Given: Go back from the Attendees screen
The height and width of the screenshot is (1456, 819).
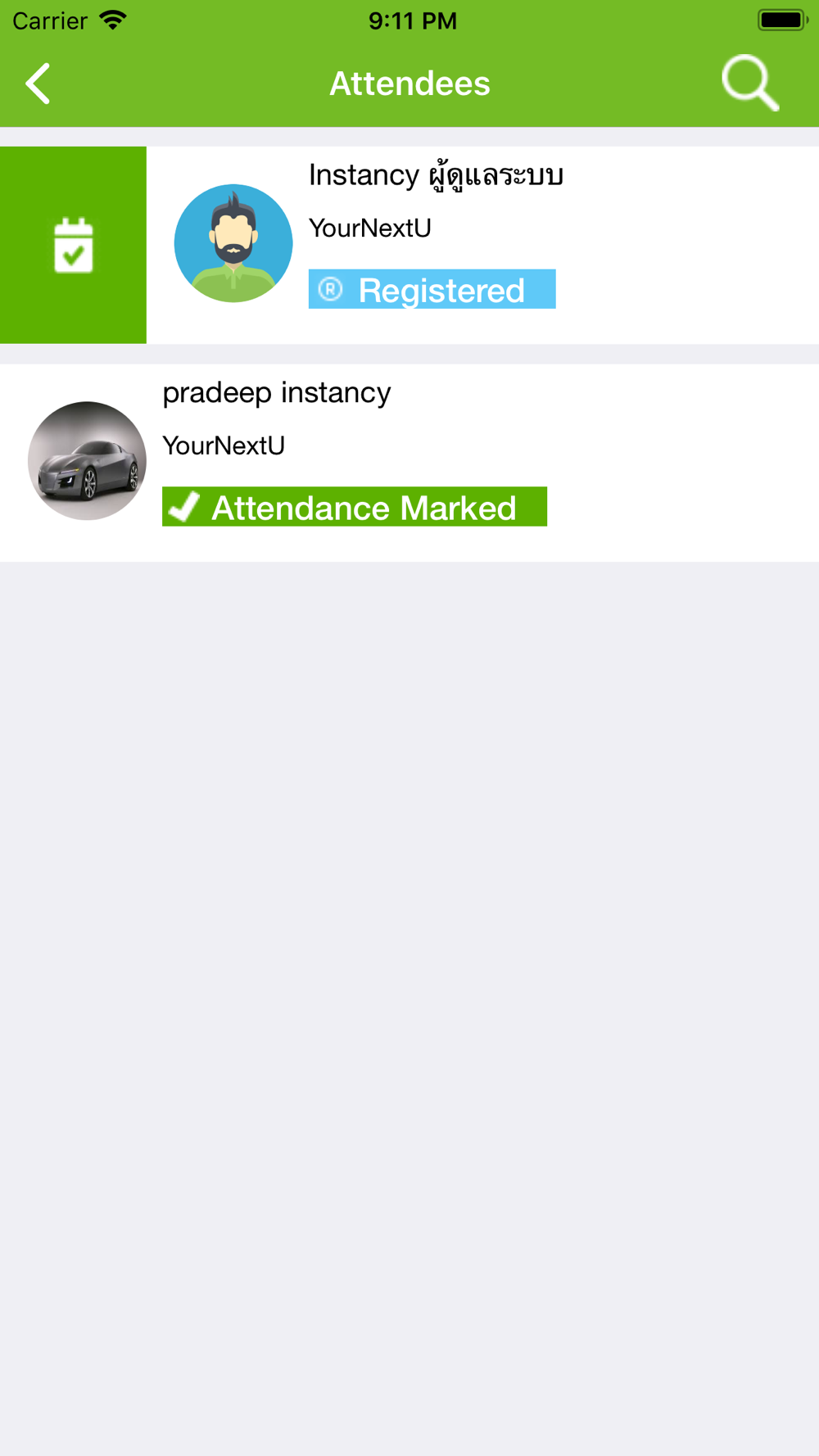Looking at the screenshot, I should tap(38, 84).
